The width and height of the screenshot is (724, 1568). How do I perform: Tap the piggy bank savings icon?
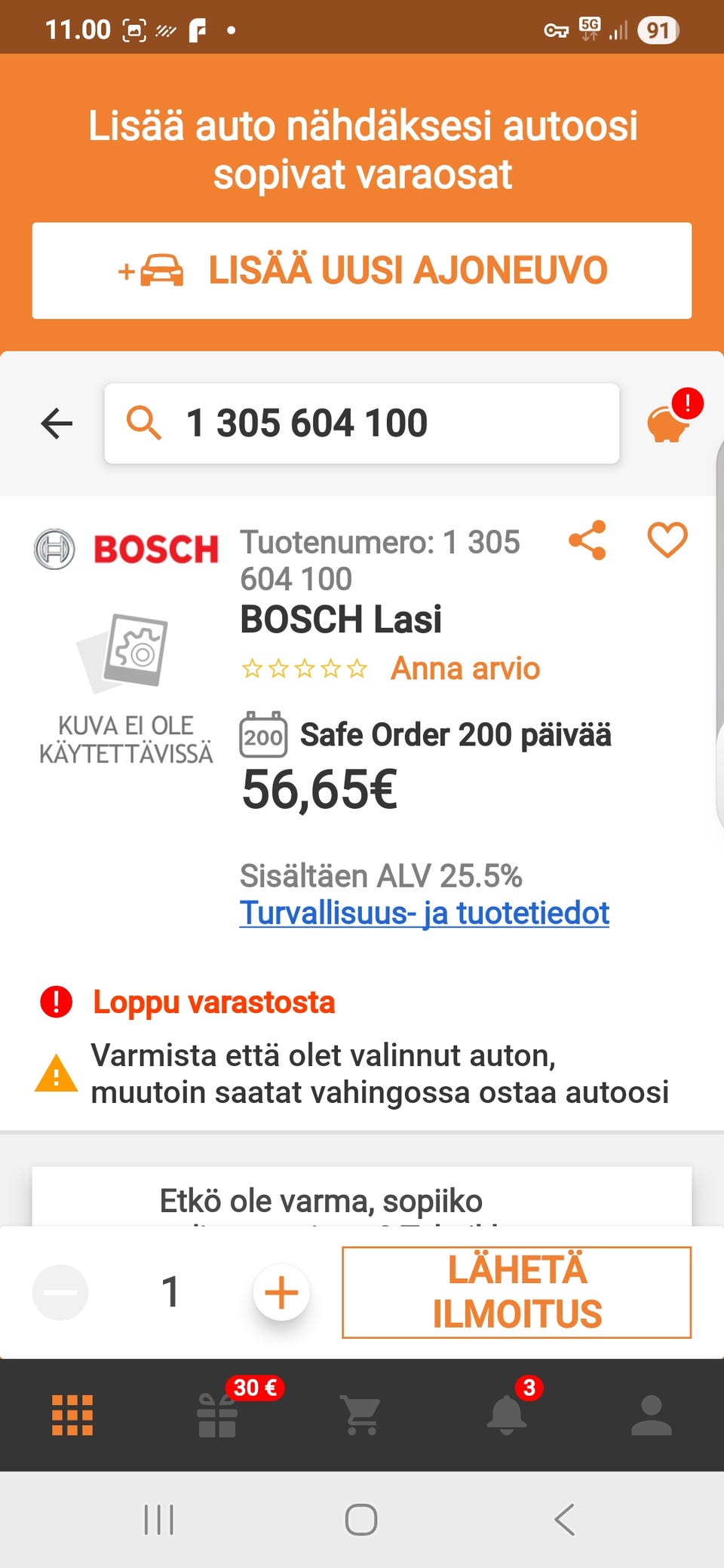pos(667,426)
